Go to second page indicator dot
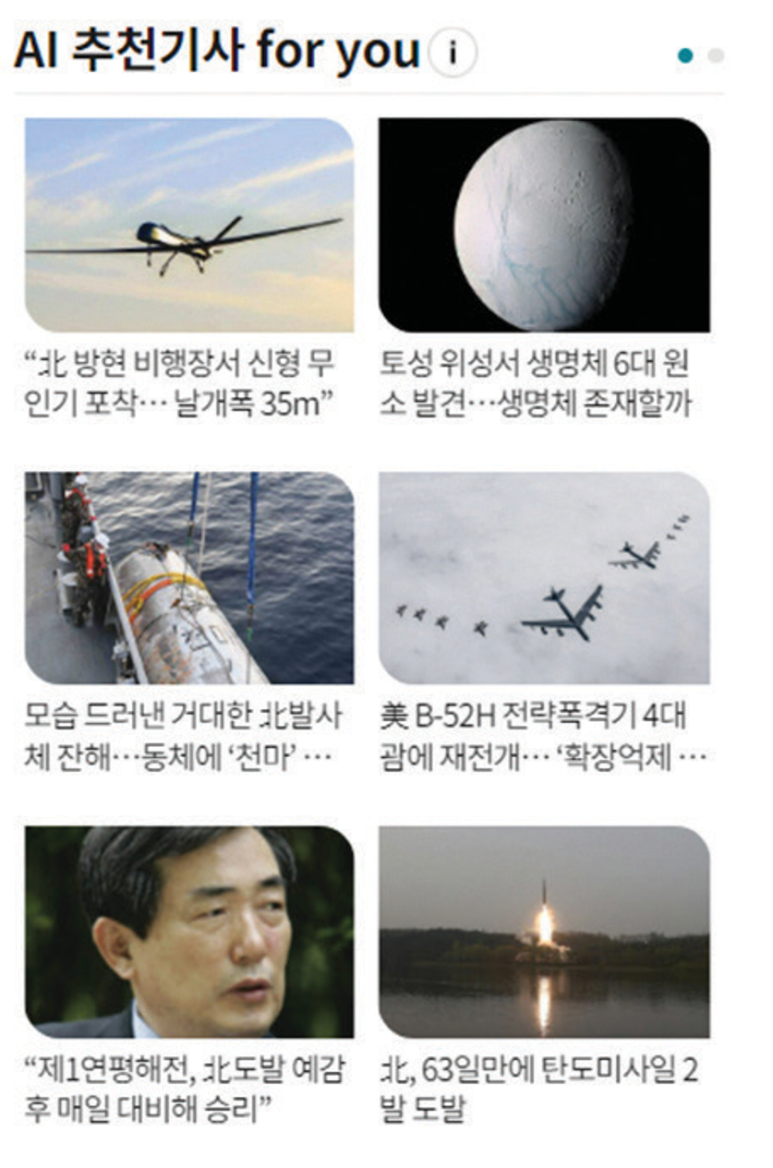The image size is (773, 1168). [715, 56]
